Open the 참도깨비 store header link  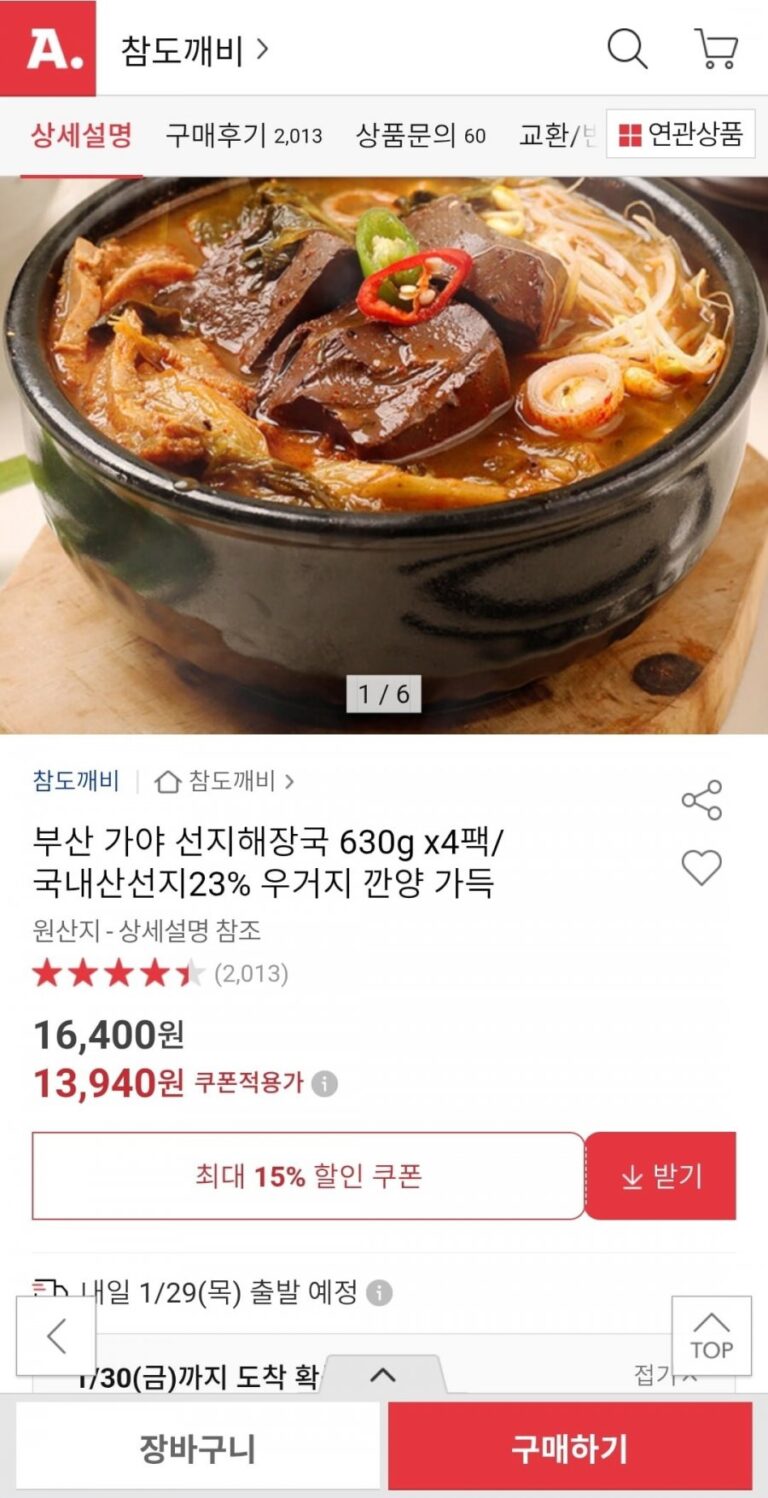pyautogui.click(x=195, y=50)
